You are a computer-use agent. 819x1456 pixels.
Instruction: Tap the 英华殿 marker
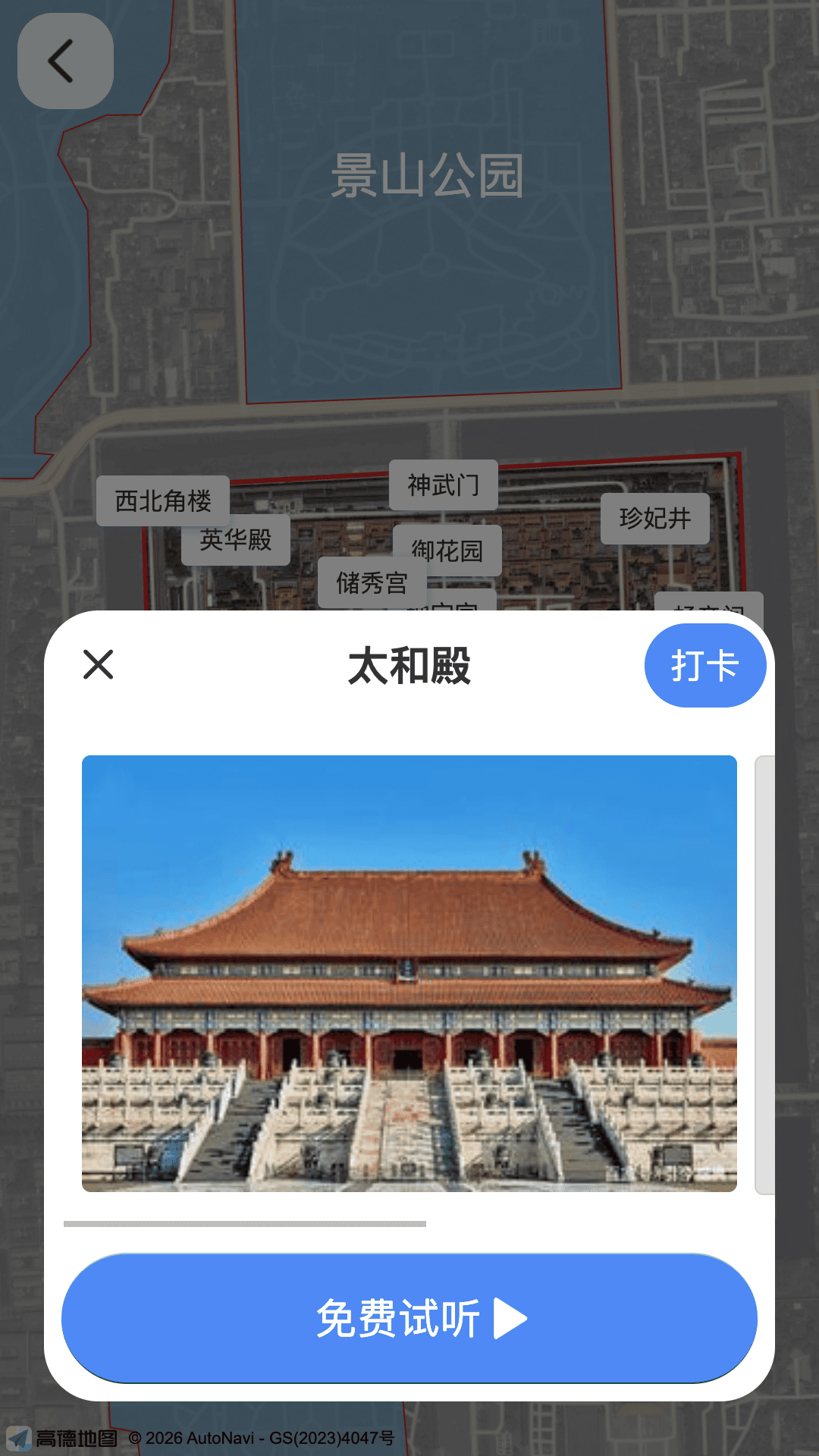(x=235, y=540)
